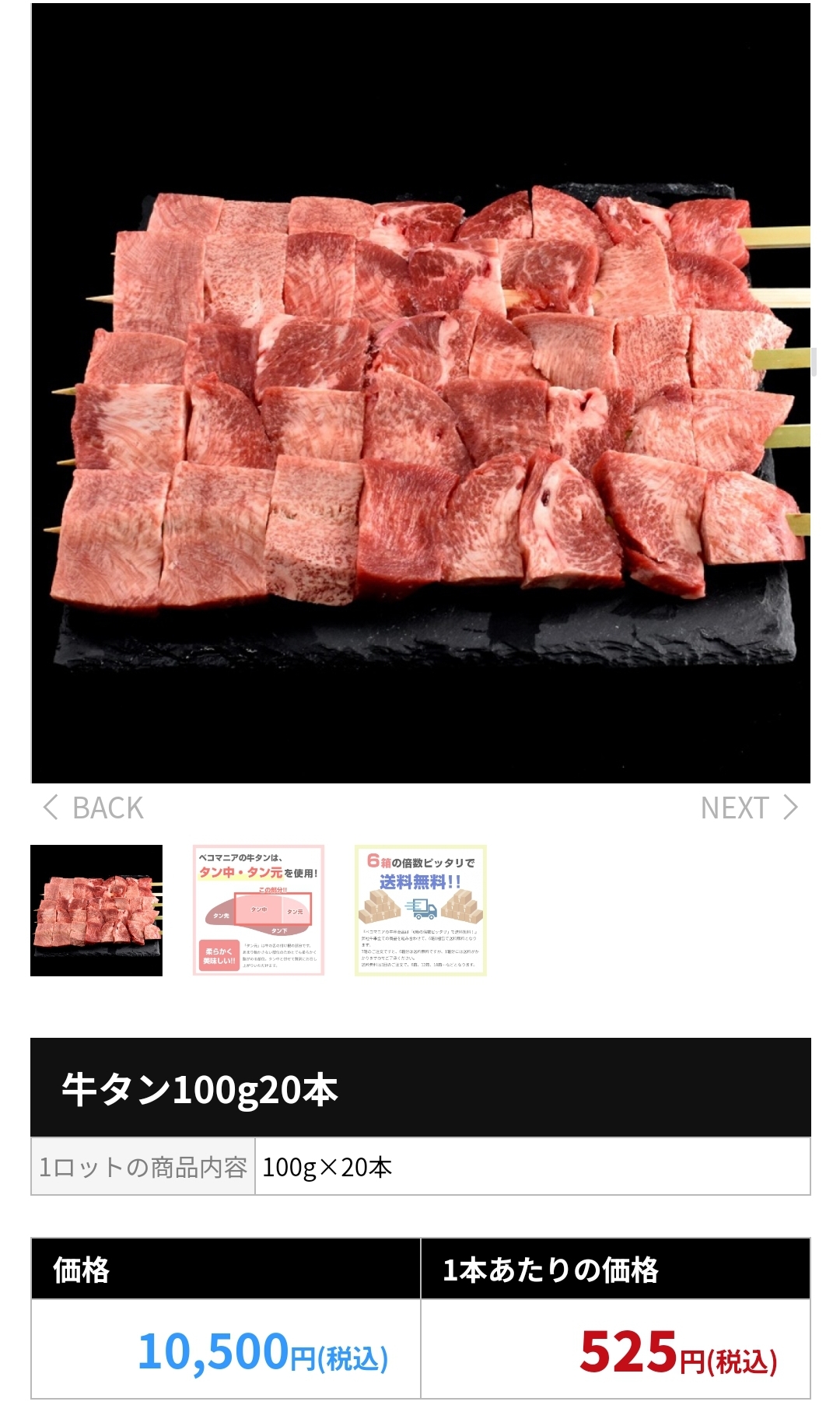Select the beef tongue skewers photo thumbnail

tap(96, 910)
